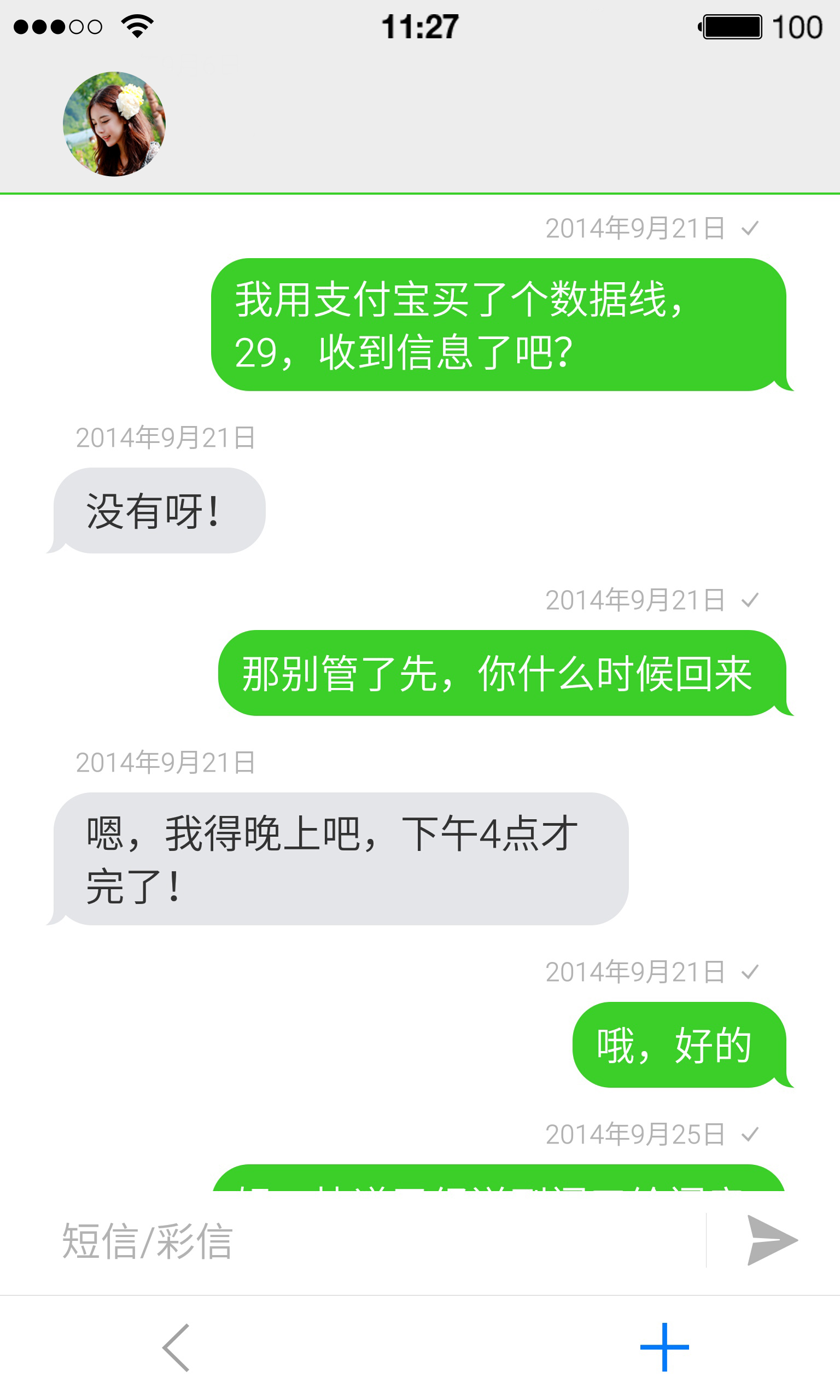Open the blue plus attachment button

664,1347
